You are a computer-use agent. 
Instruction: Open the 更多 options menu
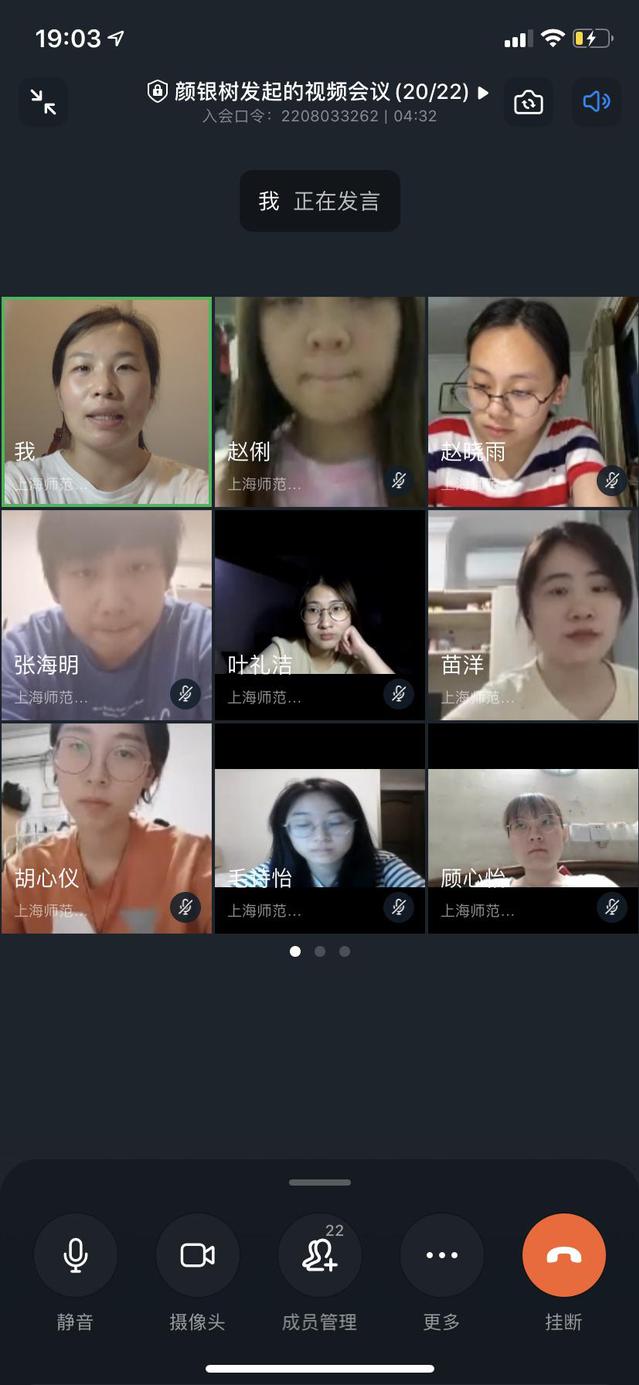441,1255
